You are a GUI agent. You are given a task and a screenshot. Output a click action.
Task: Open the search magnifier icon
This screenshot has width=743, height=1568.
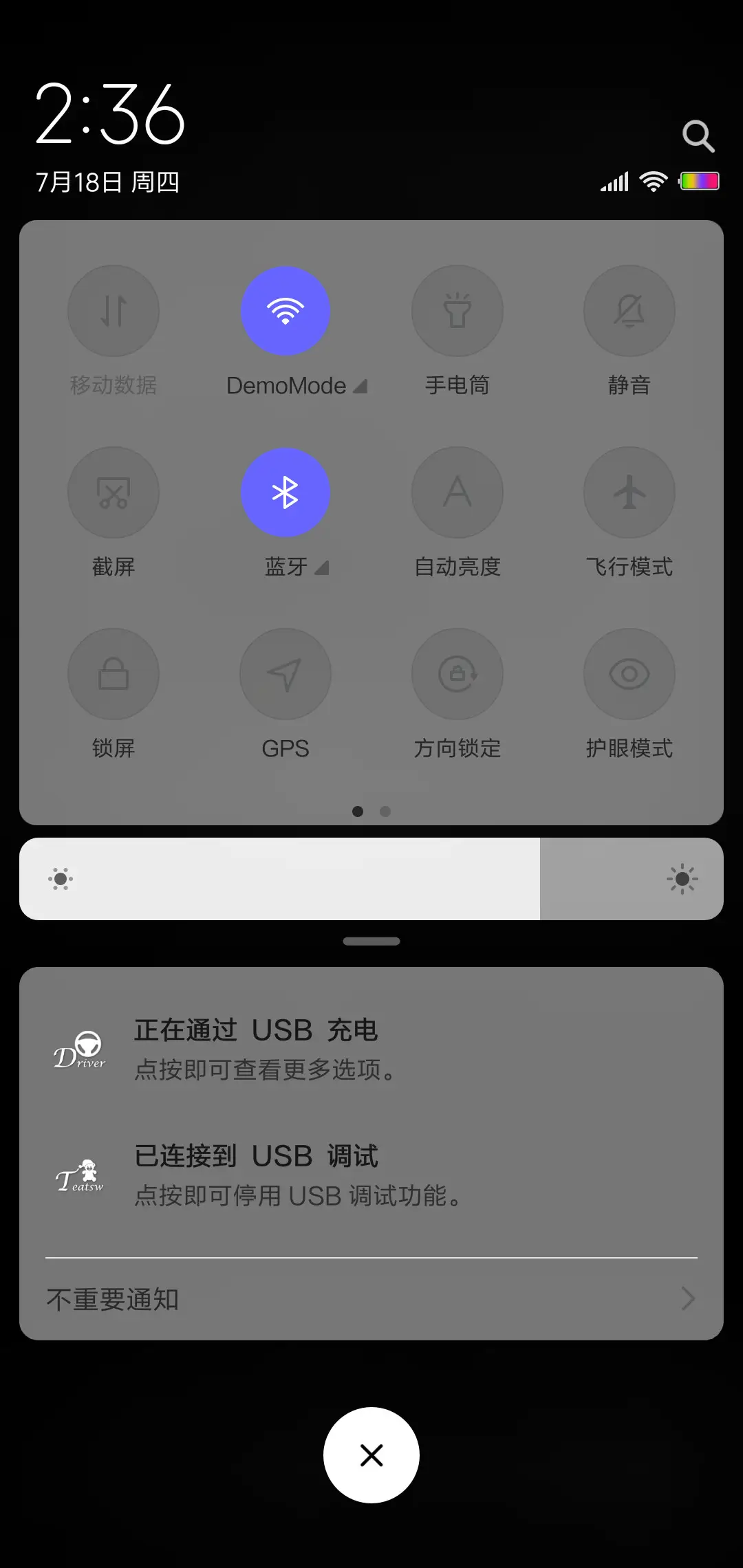[698, 135]
